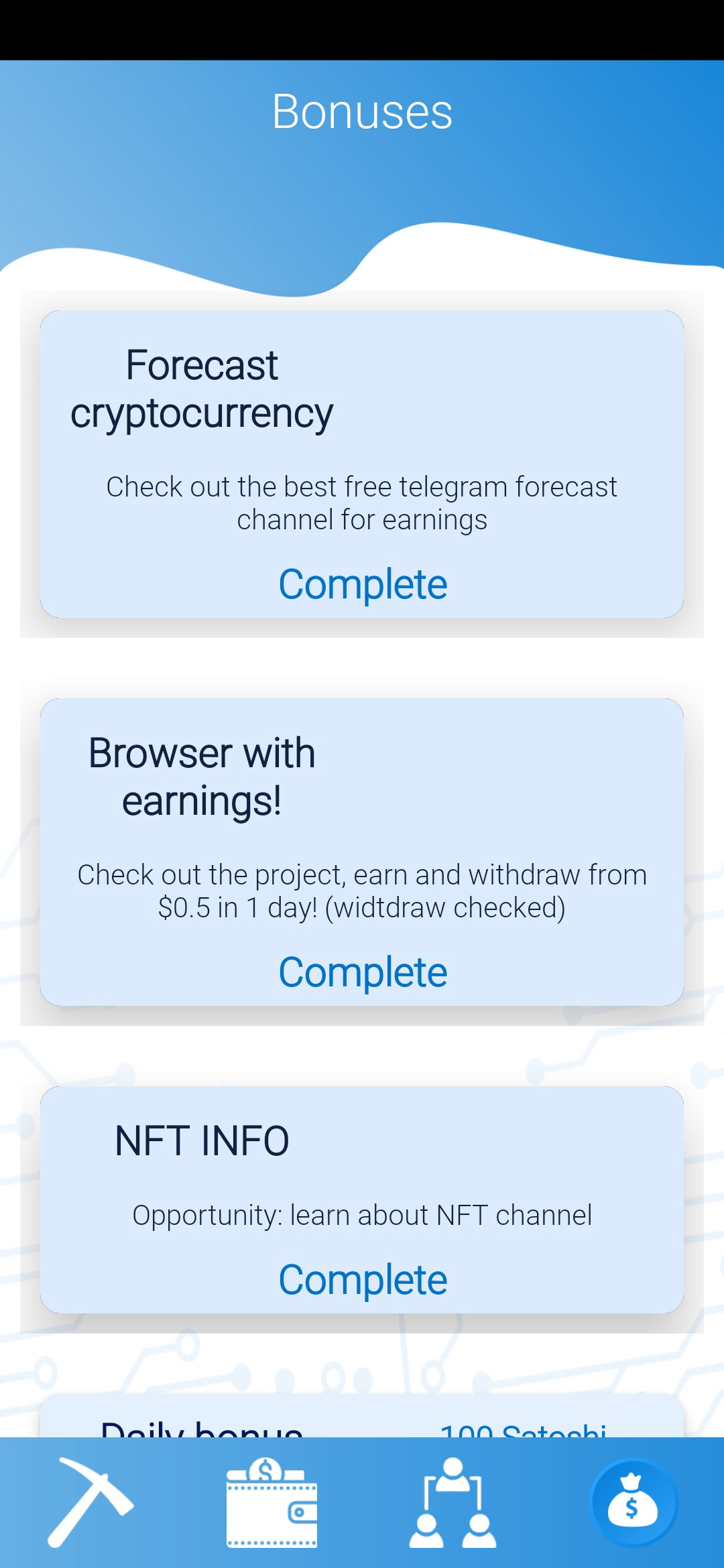This screenshot has width=724, height=1568.
Task: Complete the NFT INFO bonus
Action: tap(363, 1281)
